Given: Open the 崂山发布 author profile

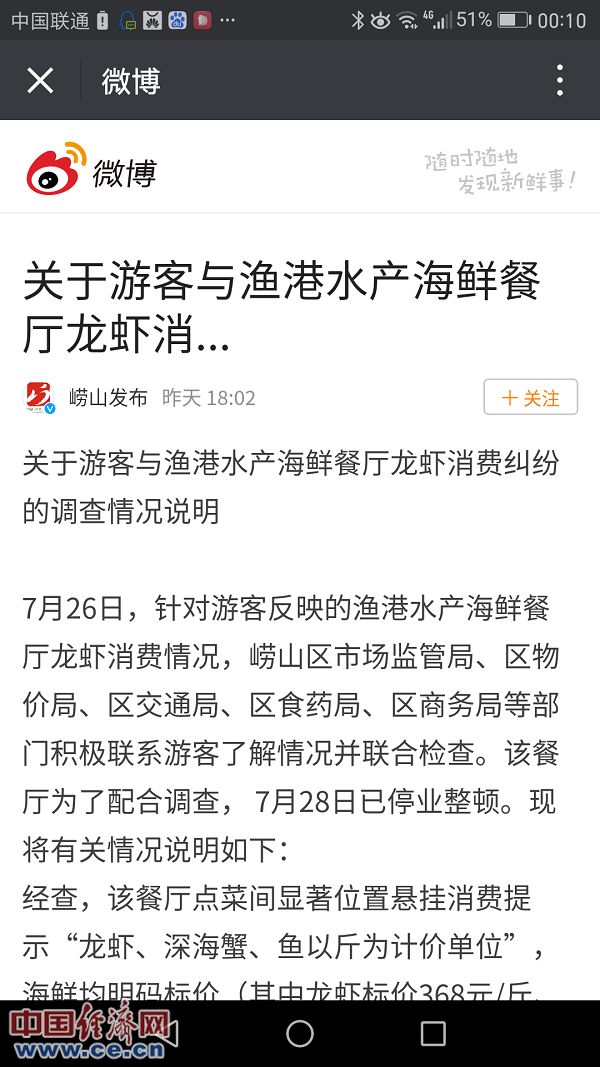Looking at the screenshot, I should (108, 397).
